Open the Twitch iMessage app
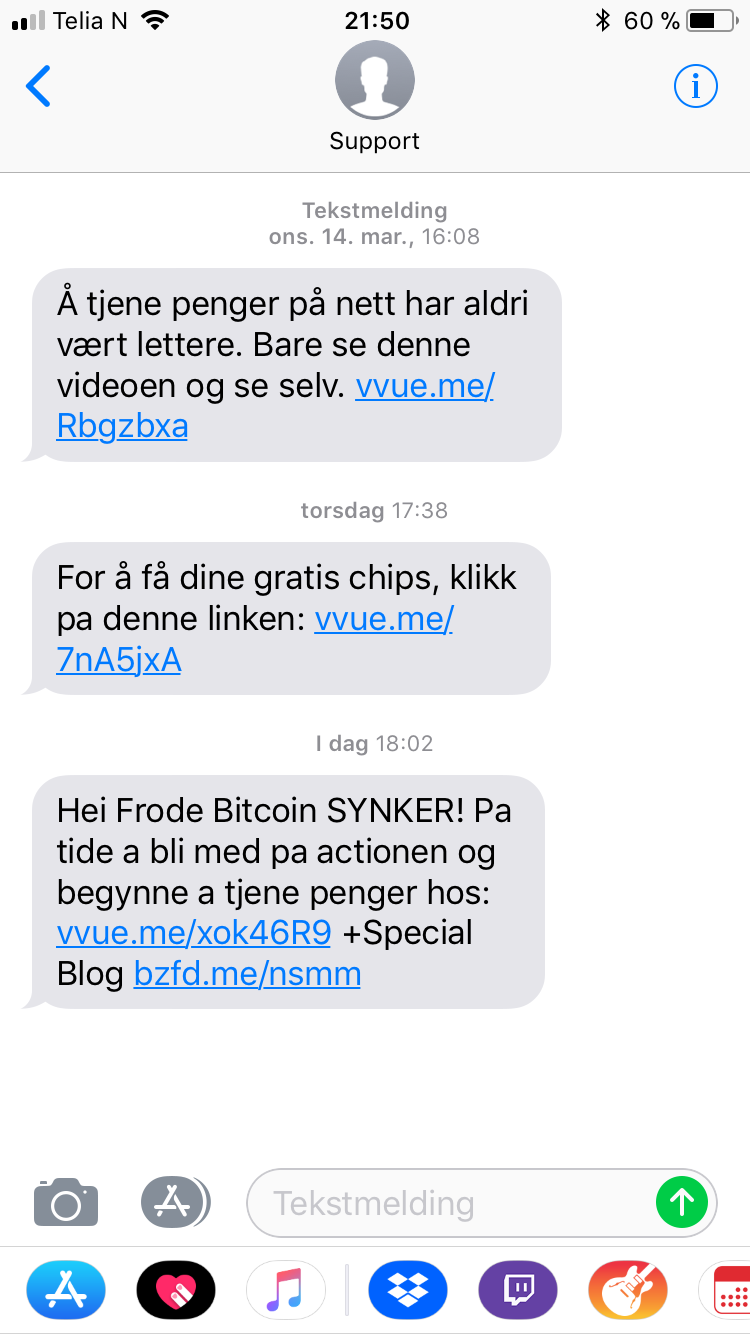 (518, 1290)
